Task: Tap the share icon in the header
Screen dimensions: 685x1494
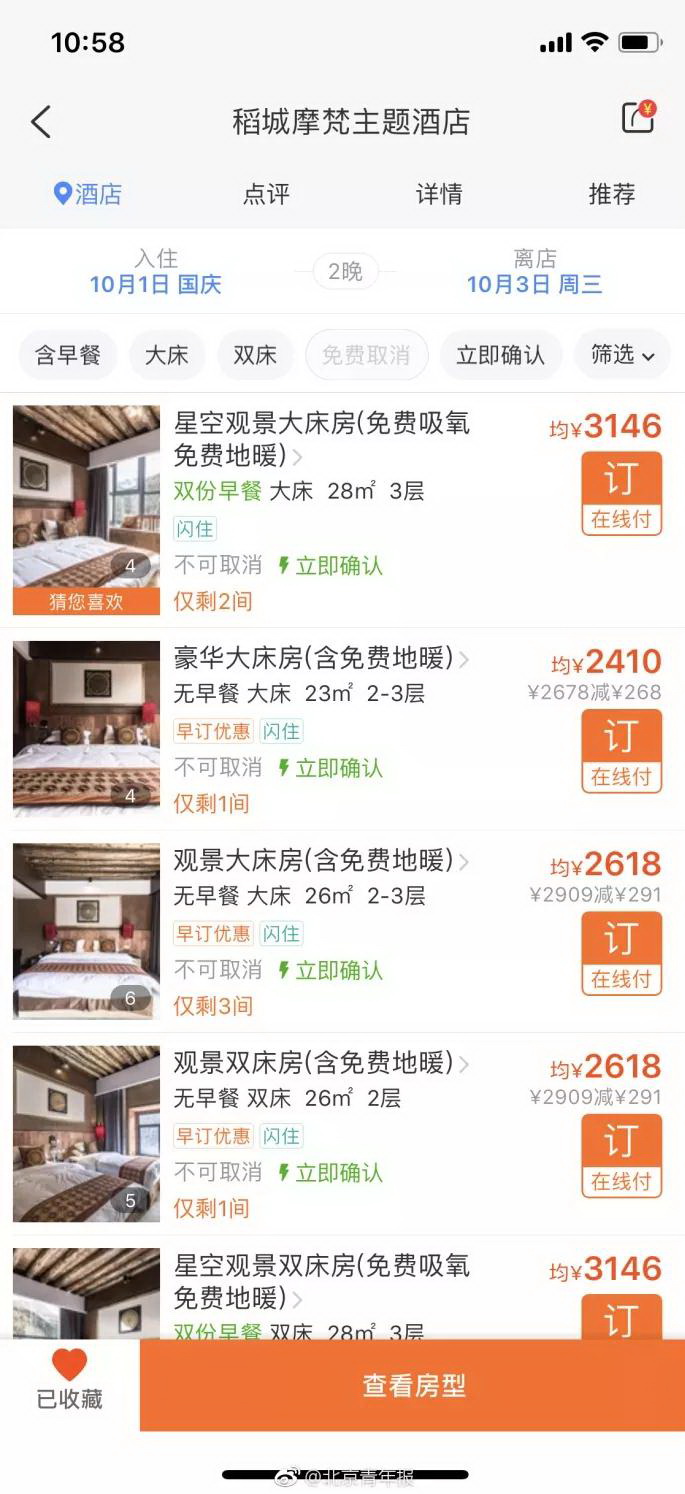Action: (x=638, y=118)
